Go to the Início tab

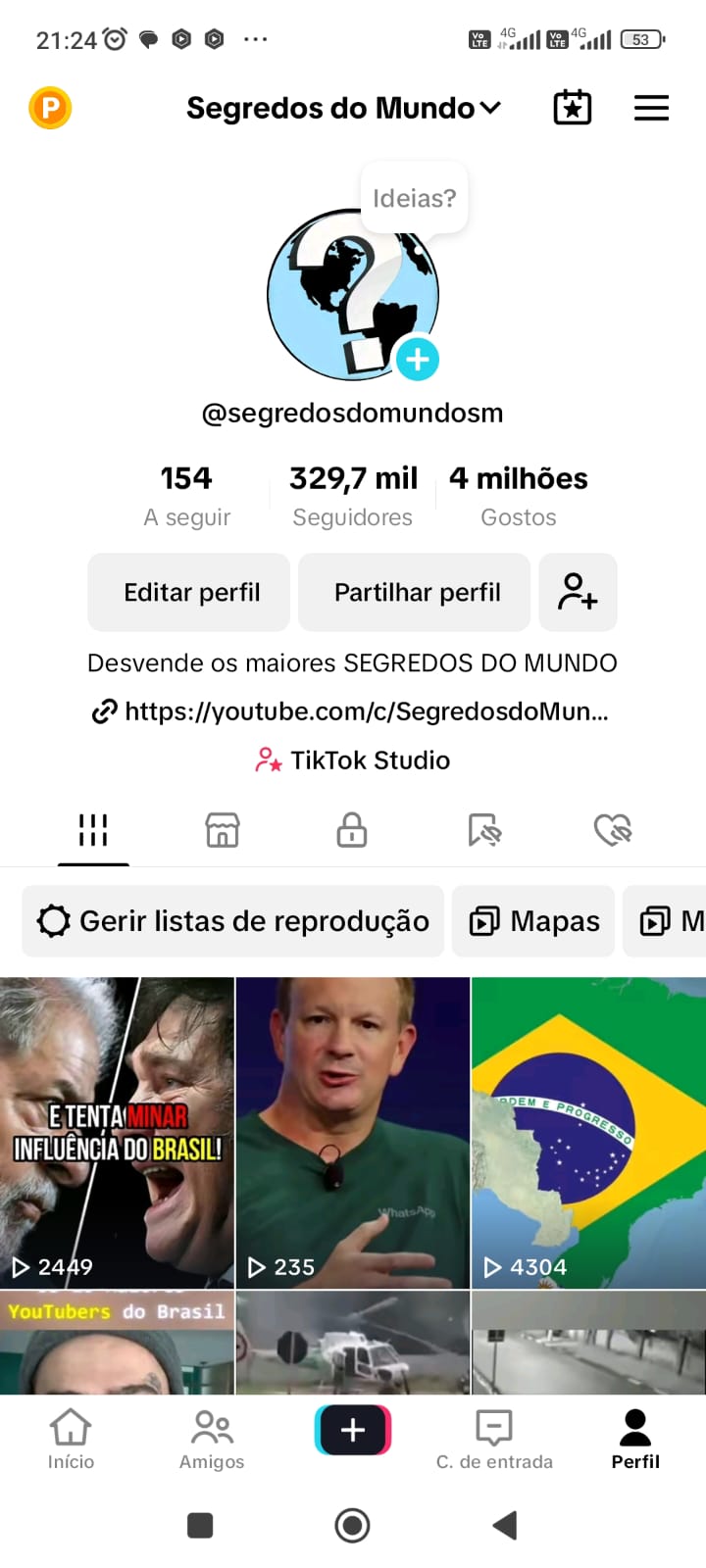(71, 1440)
